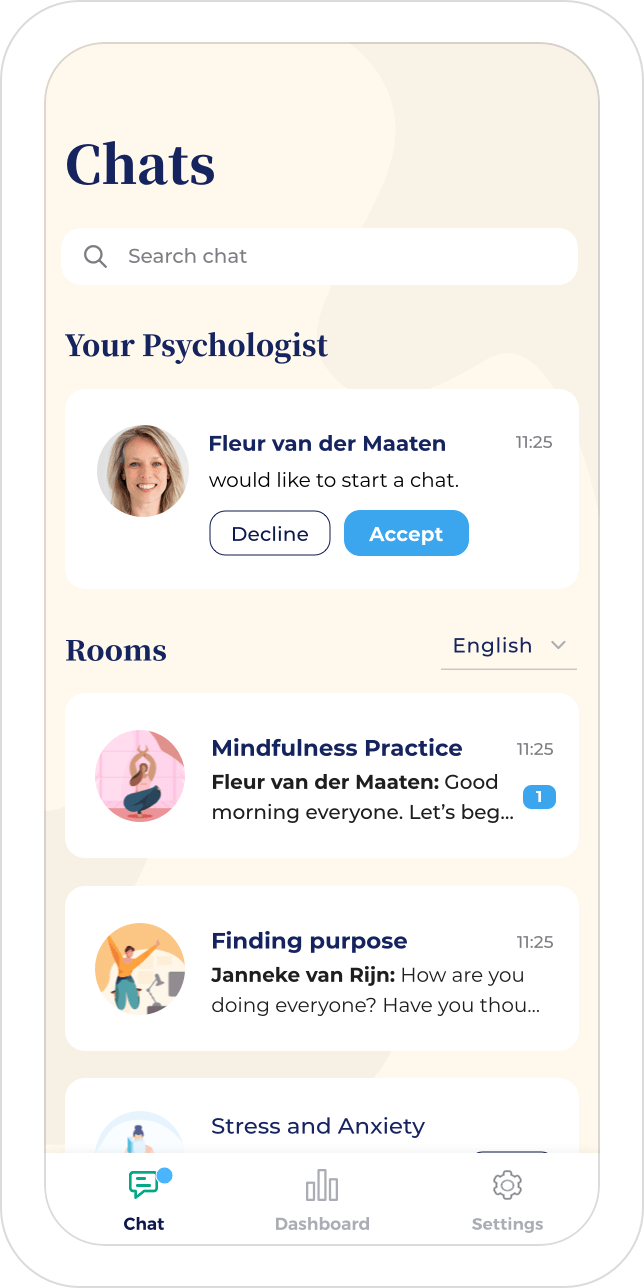Accept Fleur van der Maaten's chat request

tap(406, 533)
